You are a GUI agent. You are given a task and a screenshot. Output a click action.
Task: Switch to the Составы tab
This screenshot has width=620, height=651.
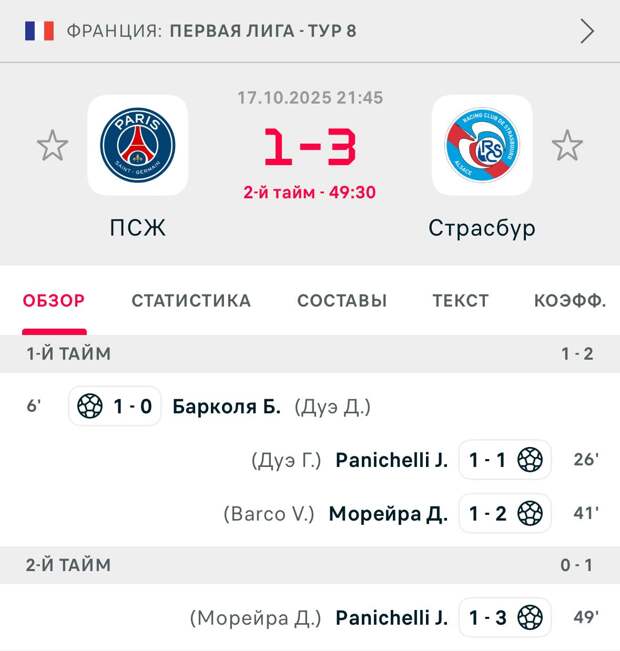pyautogui.click(x=342, y=301)
